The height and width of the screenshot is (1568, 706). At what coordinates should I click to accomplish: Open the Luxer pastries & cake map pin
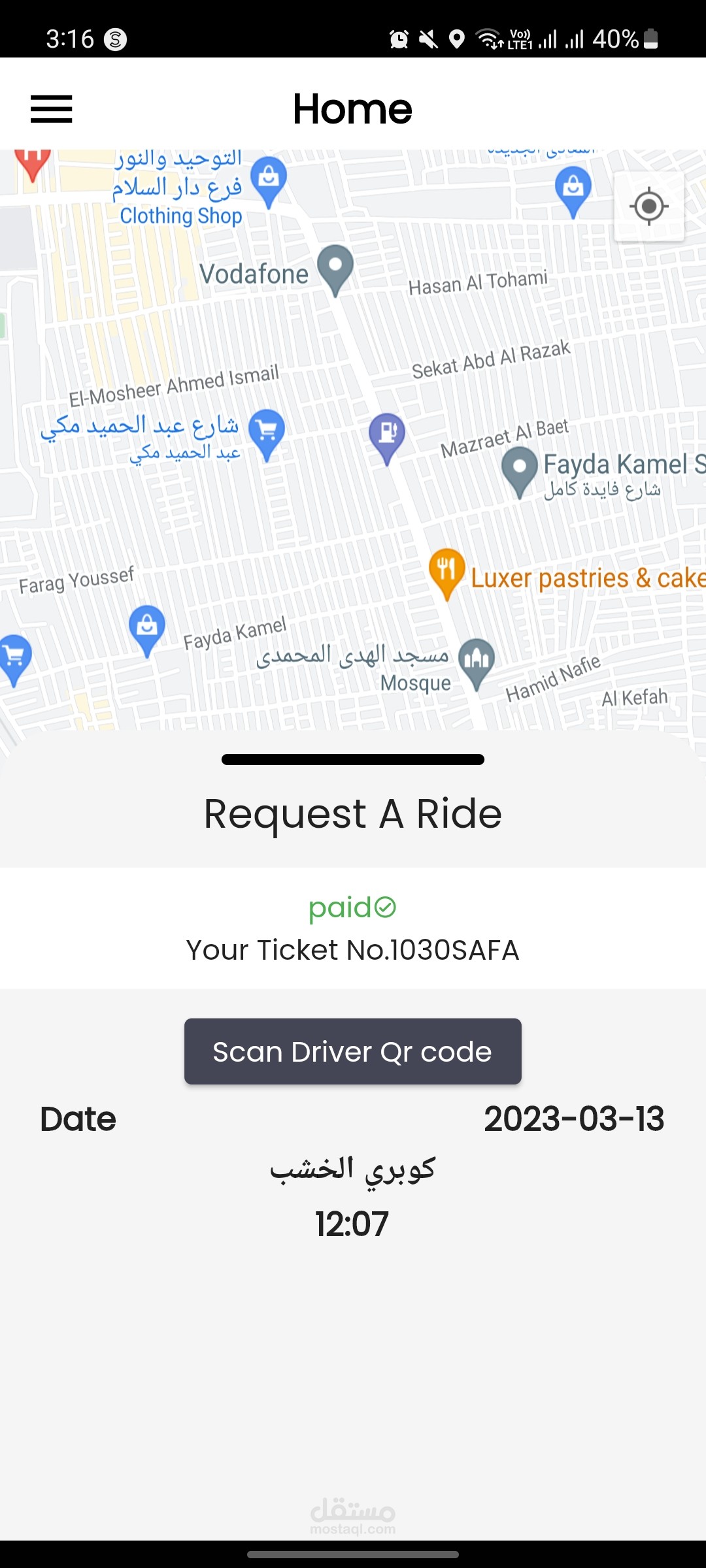(447, 570)
